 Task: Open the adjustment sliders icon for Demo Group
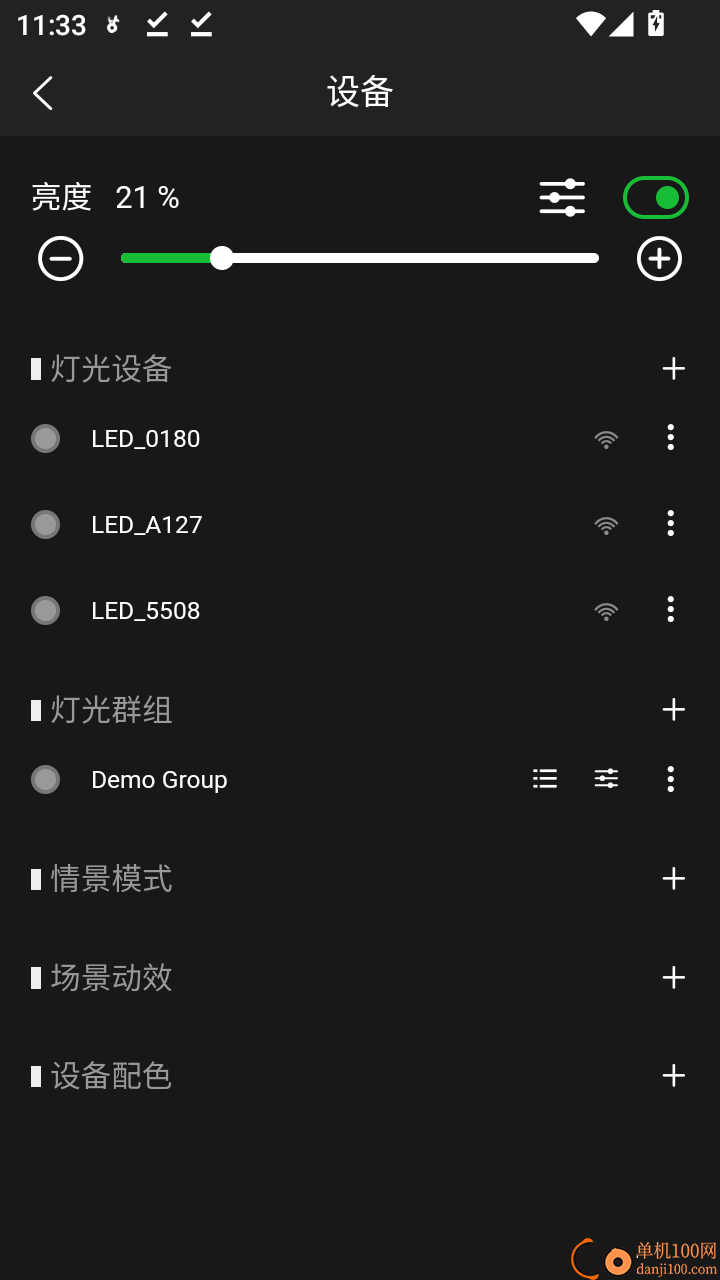point(605,778)
